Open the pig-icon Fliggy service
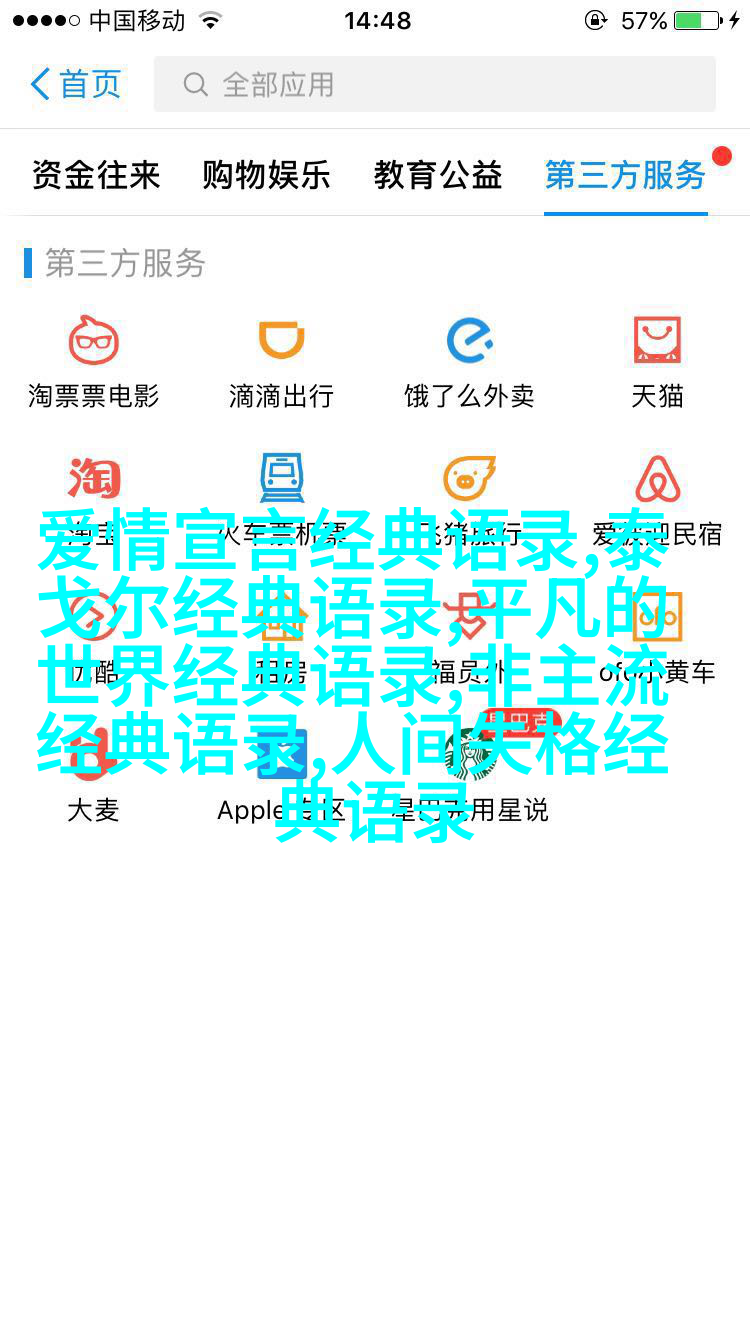 click(x=469, y=480)
